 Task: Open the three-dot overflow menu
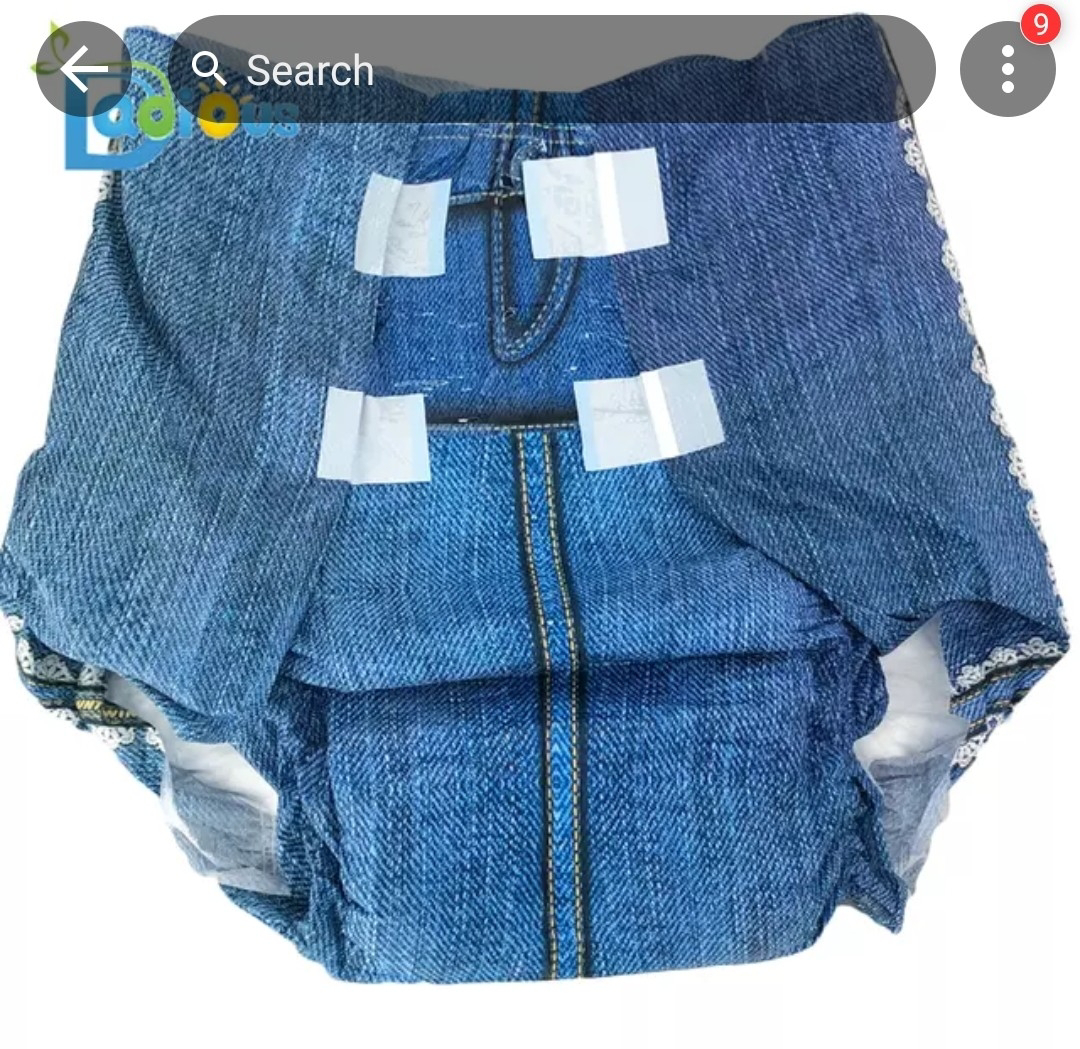1007,70
